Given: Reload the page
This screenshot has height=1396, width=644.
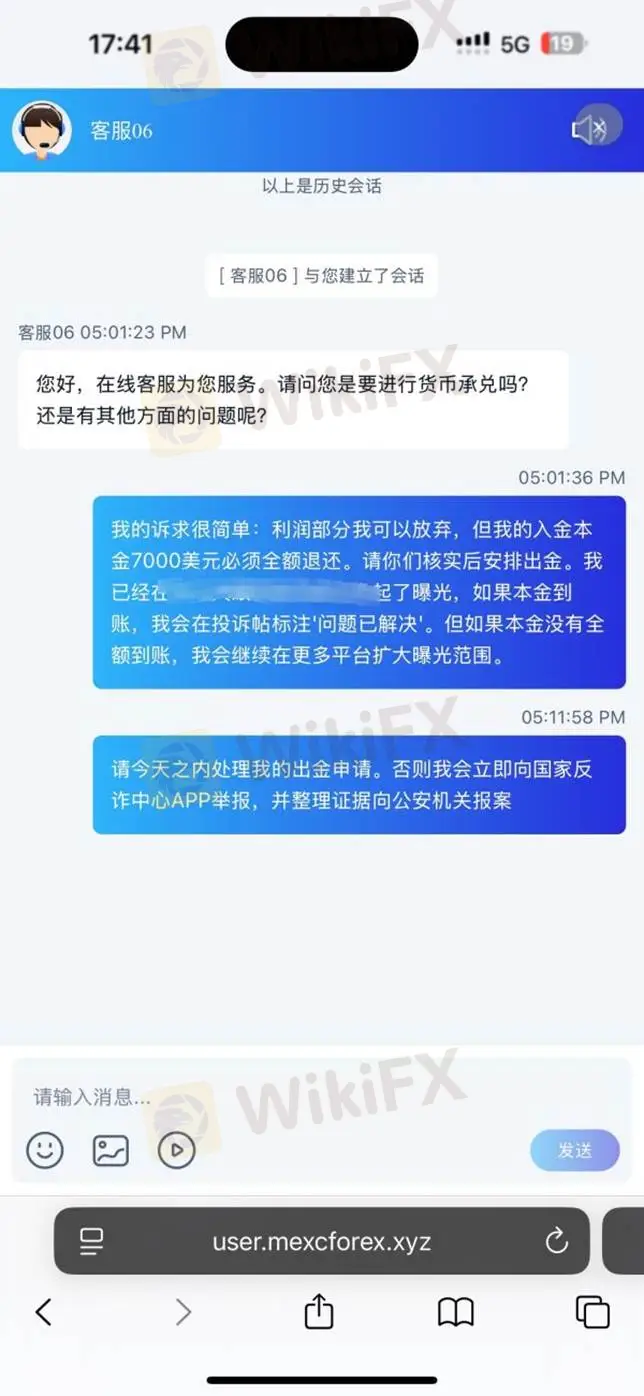Looking at the screenshot, I should coord(557,1241).
